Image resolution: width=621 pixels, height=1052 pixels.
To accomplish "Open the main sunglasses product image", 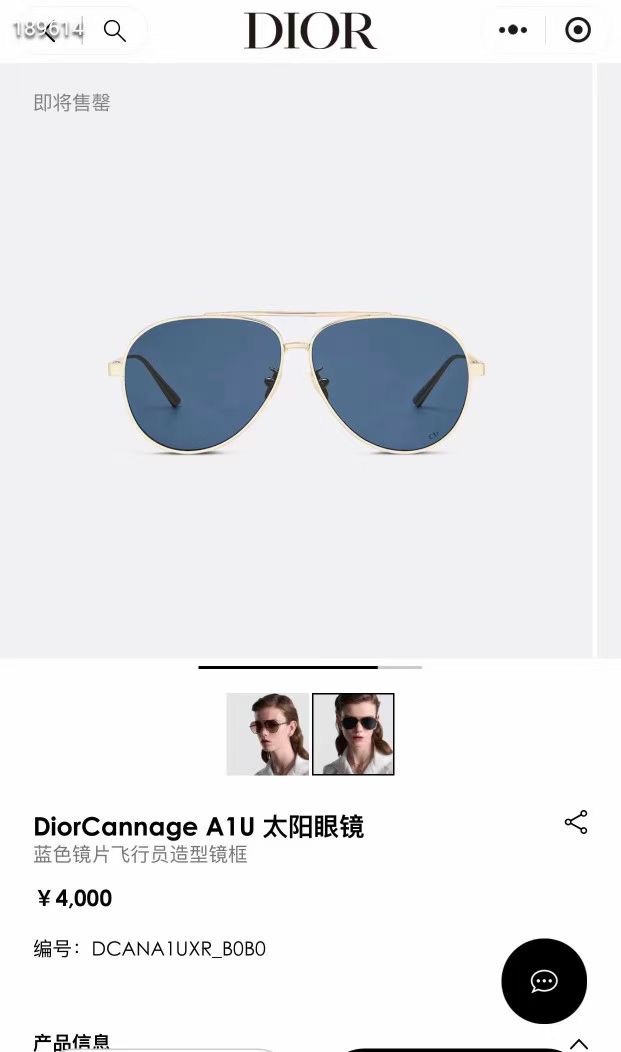I will [296, 360].
